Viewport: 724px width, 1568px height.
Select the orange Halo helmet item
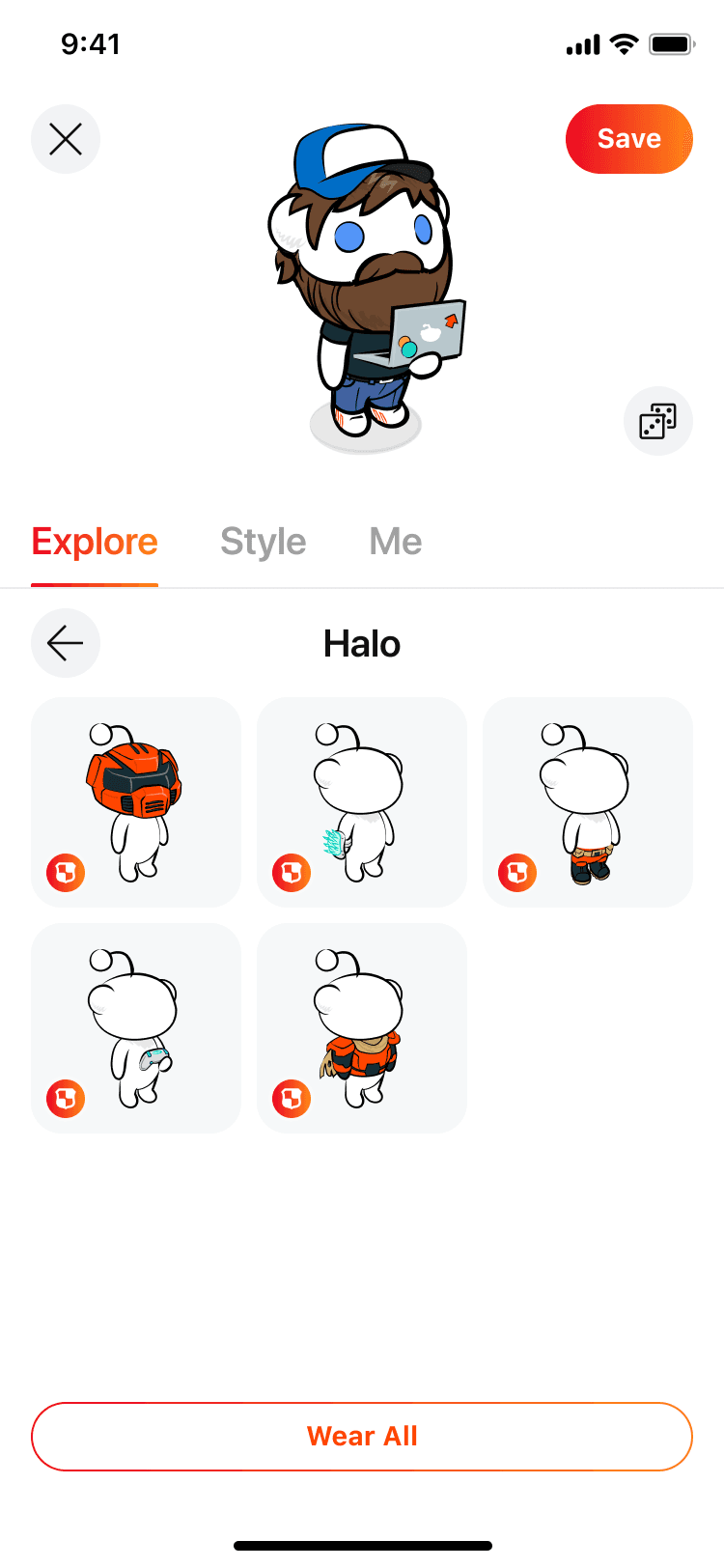(x=136, y=801)
